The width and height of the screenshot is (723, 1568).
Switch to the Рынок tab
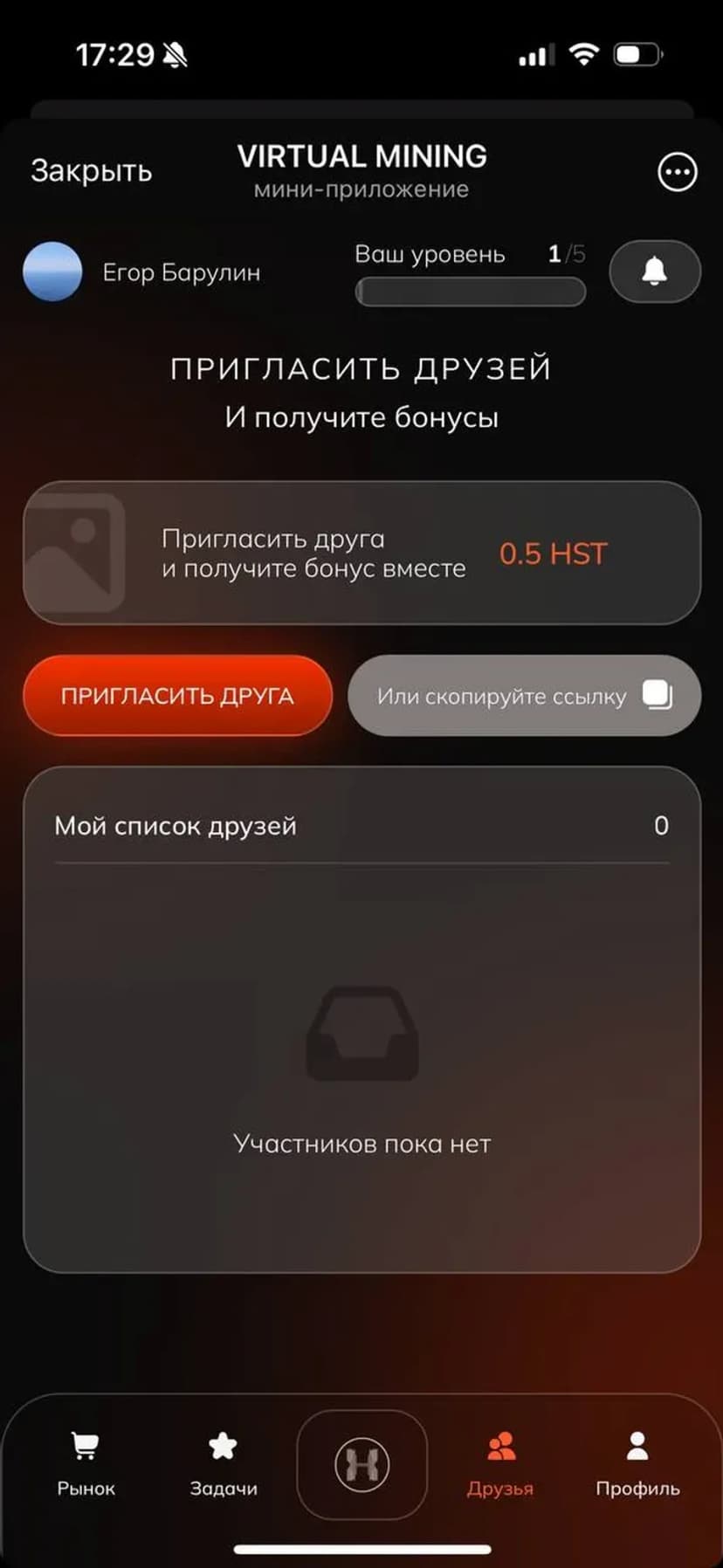(86, 1463)
